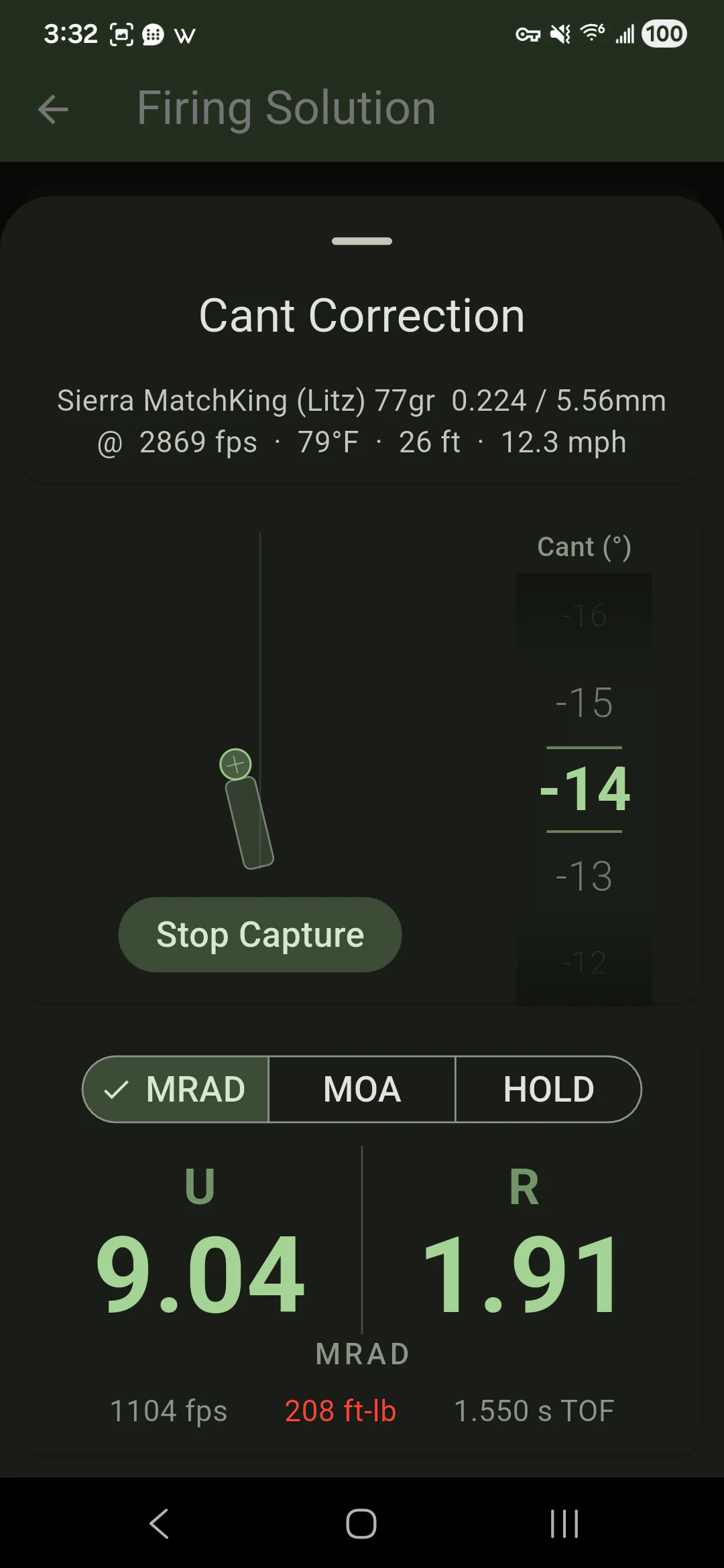Screen dimensions: 724x1568
Task: Choose -13 in the cant picker
Action: (x=584, y=876)
